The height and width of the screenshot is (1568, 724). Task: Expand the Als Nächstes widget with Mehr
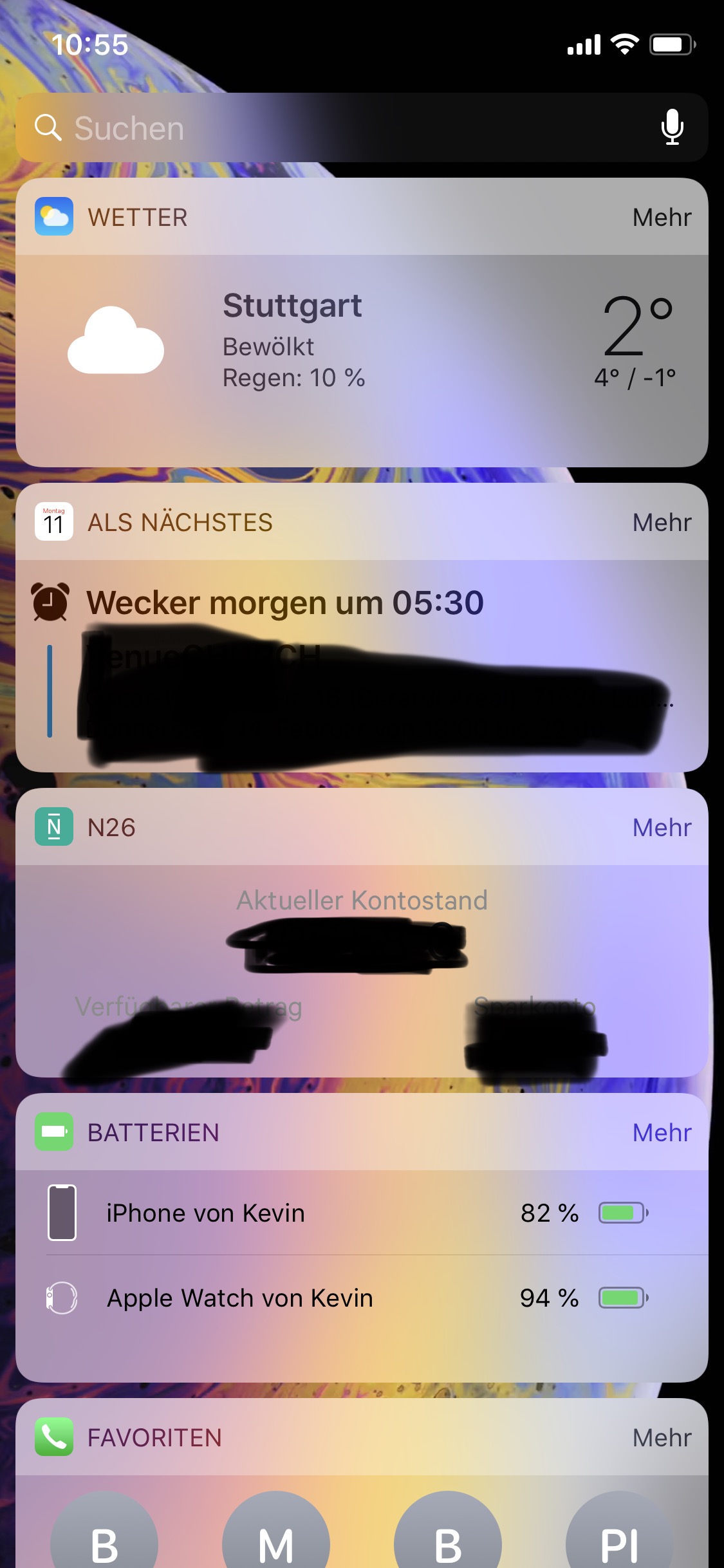662,523
